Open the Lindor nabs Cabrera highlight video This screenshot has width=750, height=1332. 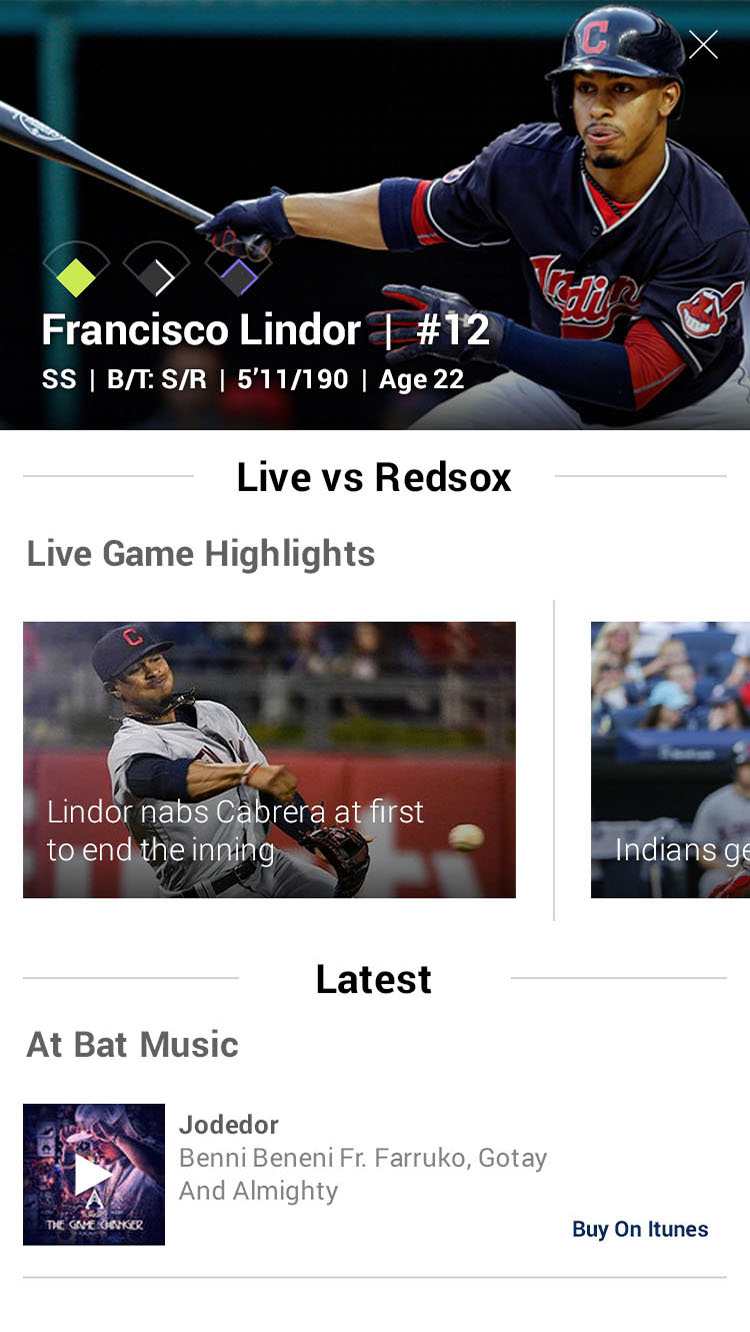(x=269, y=759)
